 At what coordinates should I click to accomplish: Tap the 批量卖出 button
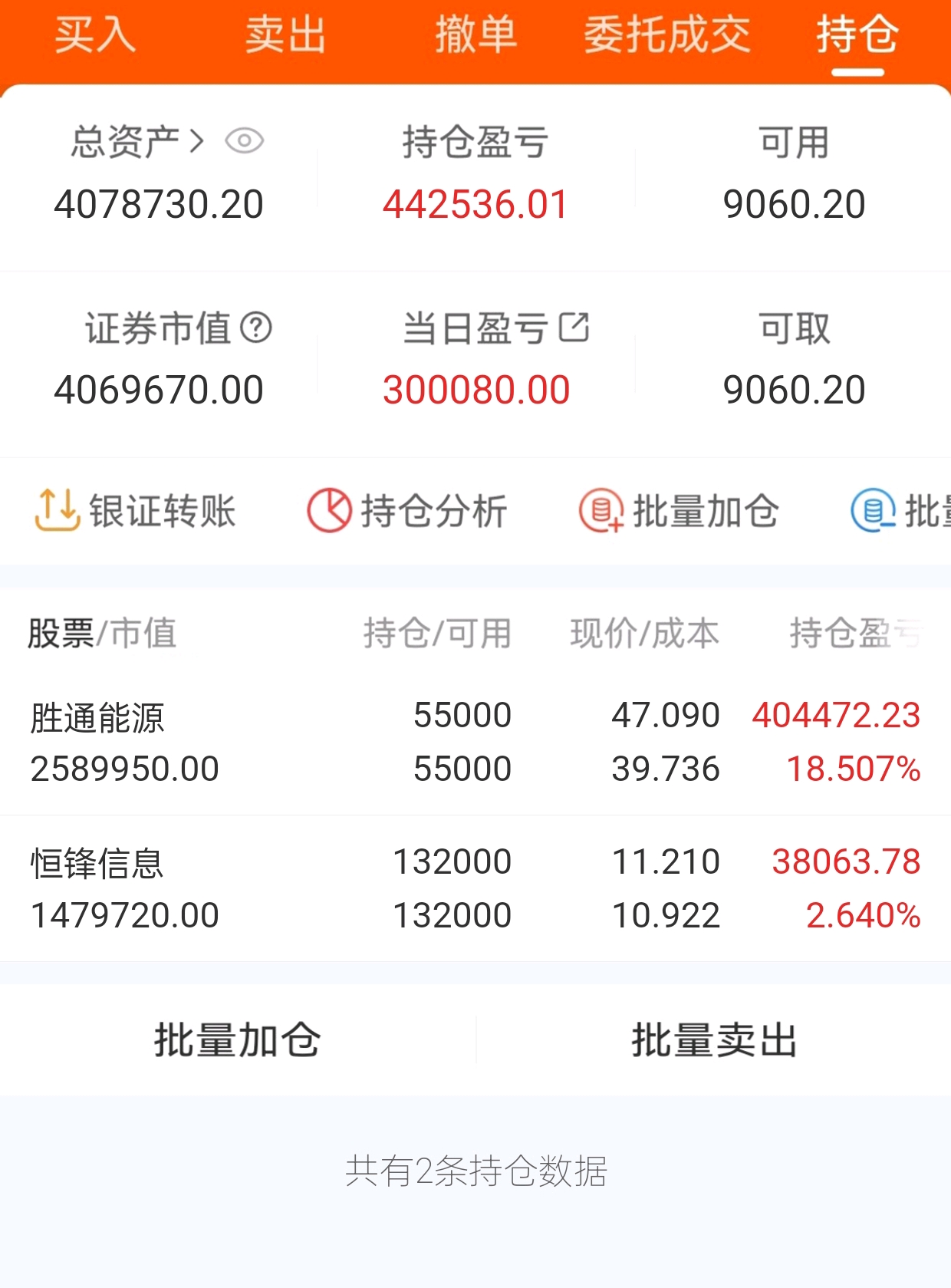click(x=714, y=1040)
